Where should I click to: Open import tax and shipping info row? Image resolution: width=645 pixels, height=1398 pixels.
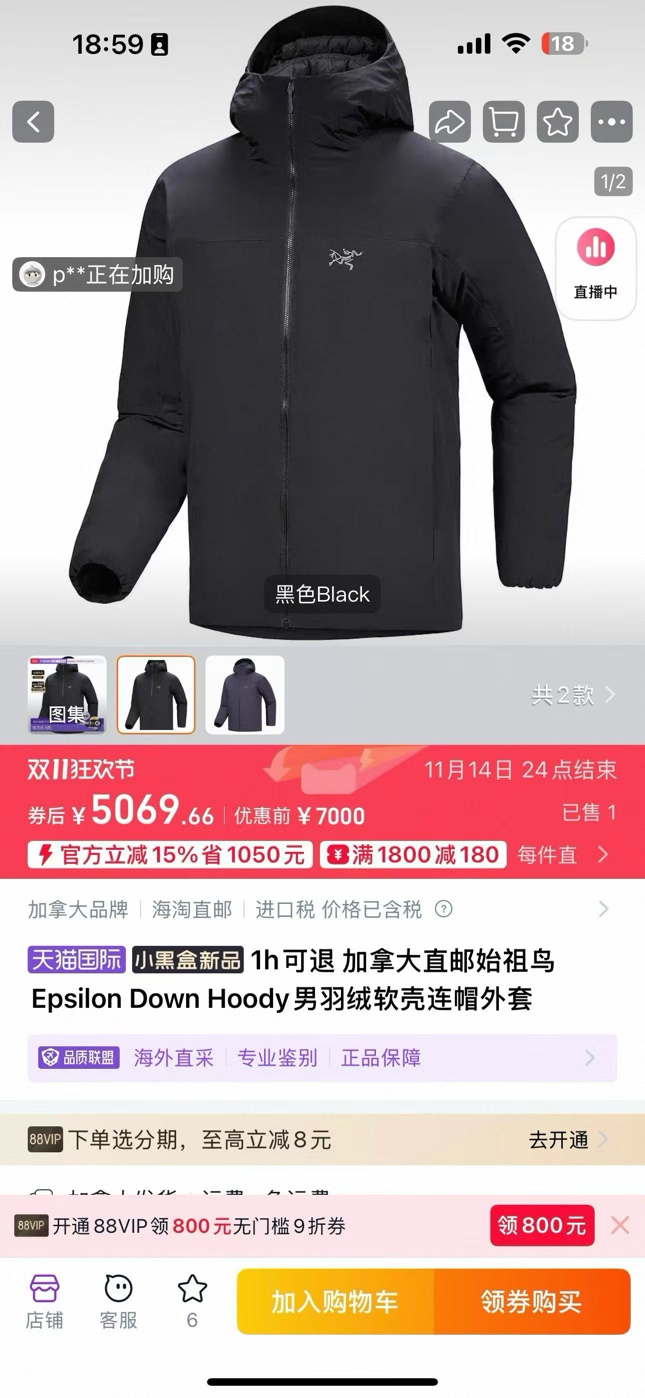click(x=320, y=909)
